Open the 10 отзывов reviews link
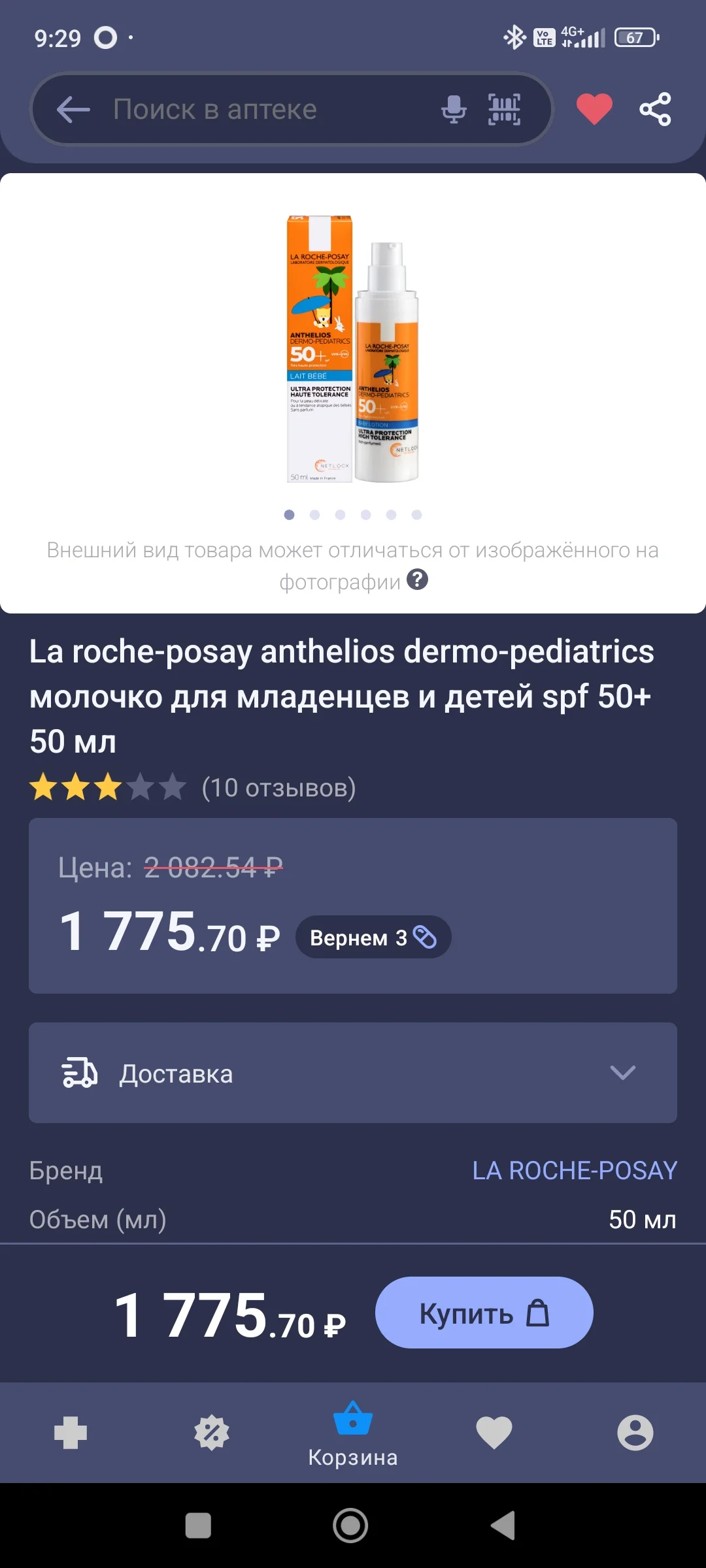 tap(278, 788)
